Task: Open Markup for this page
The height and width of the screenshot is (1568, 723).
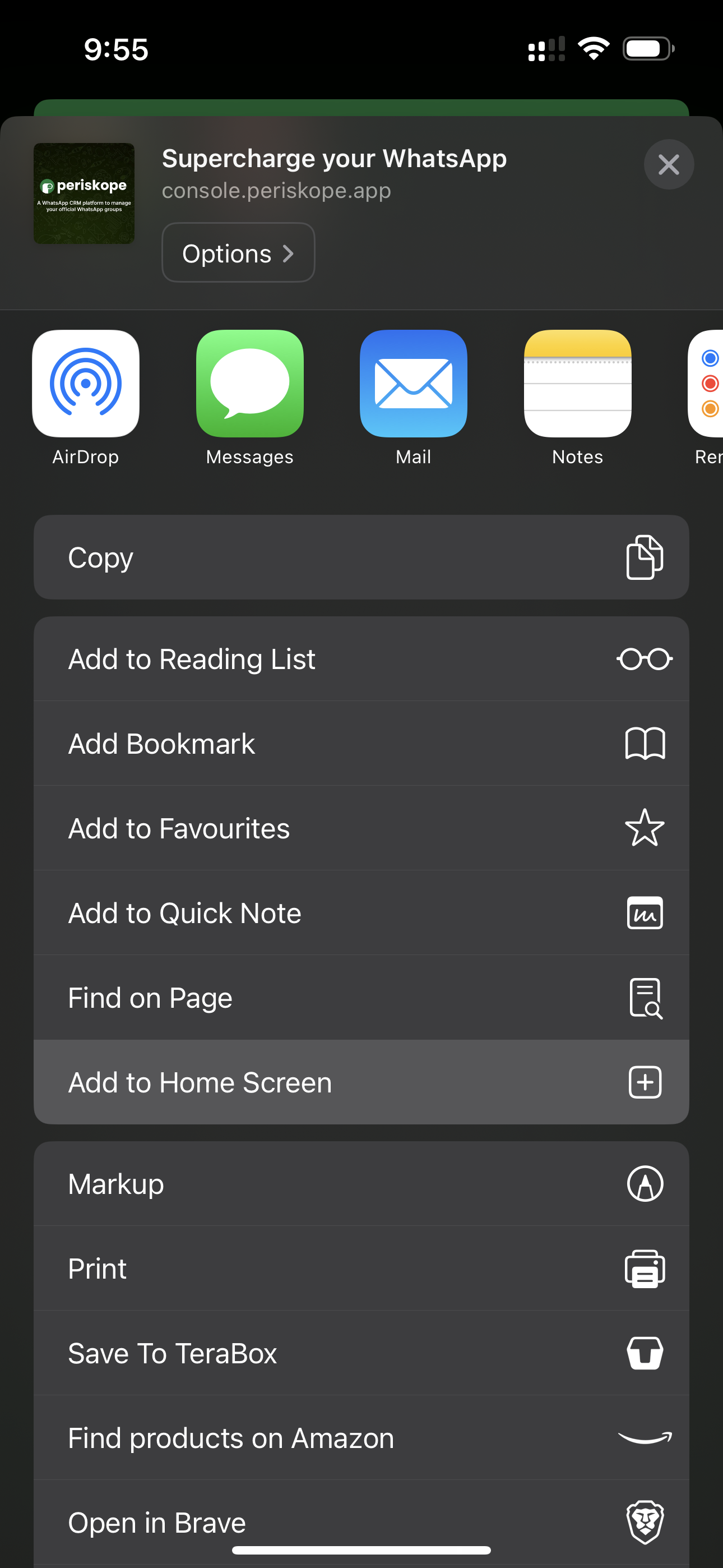Action: (361, 1183)
